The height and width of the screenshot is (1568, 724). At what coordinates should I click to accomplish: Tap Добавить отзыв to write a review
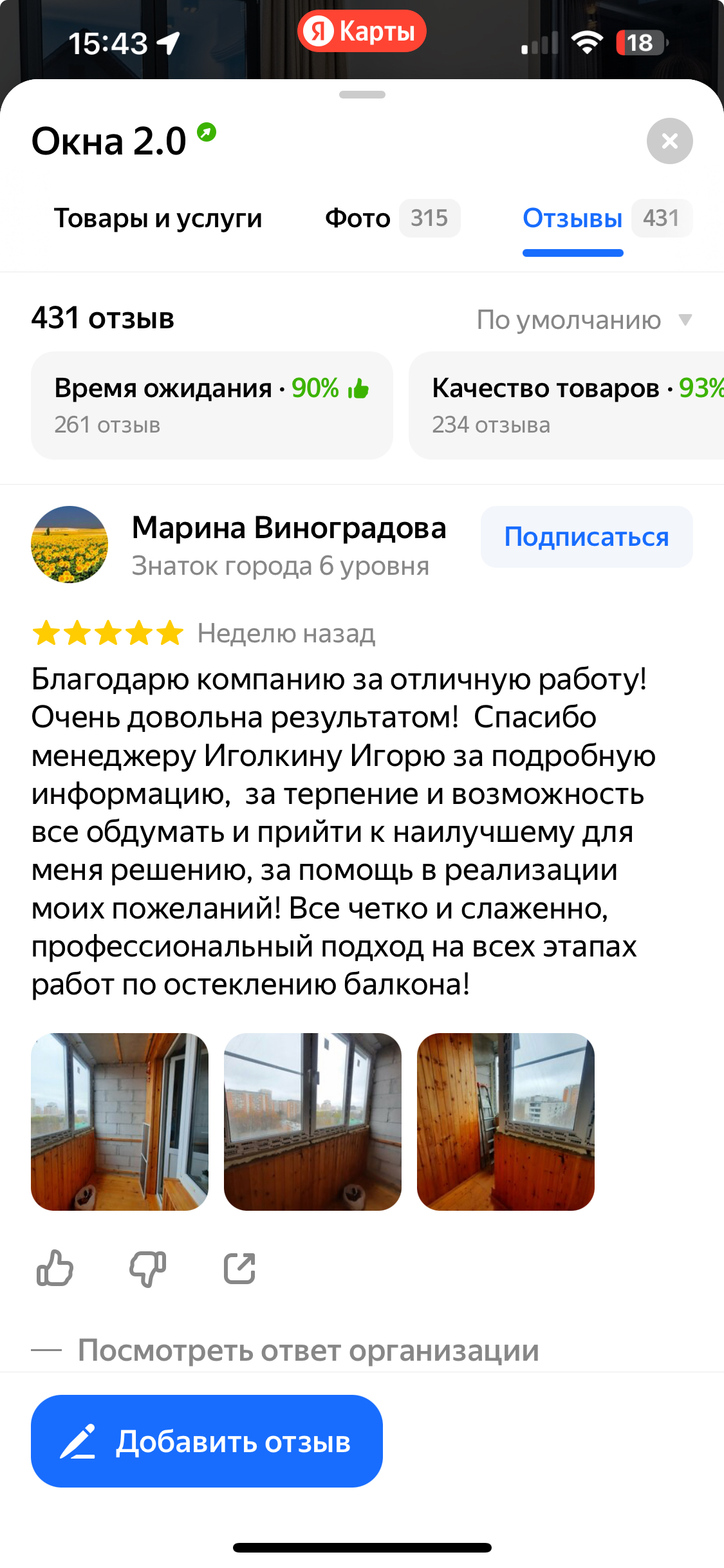point(207,1441)
